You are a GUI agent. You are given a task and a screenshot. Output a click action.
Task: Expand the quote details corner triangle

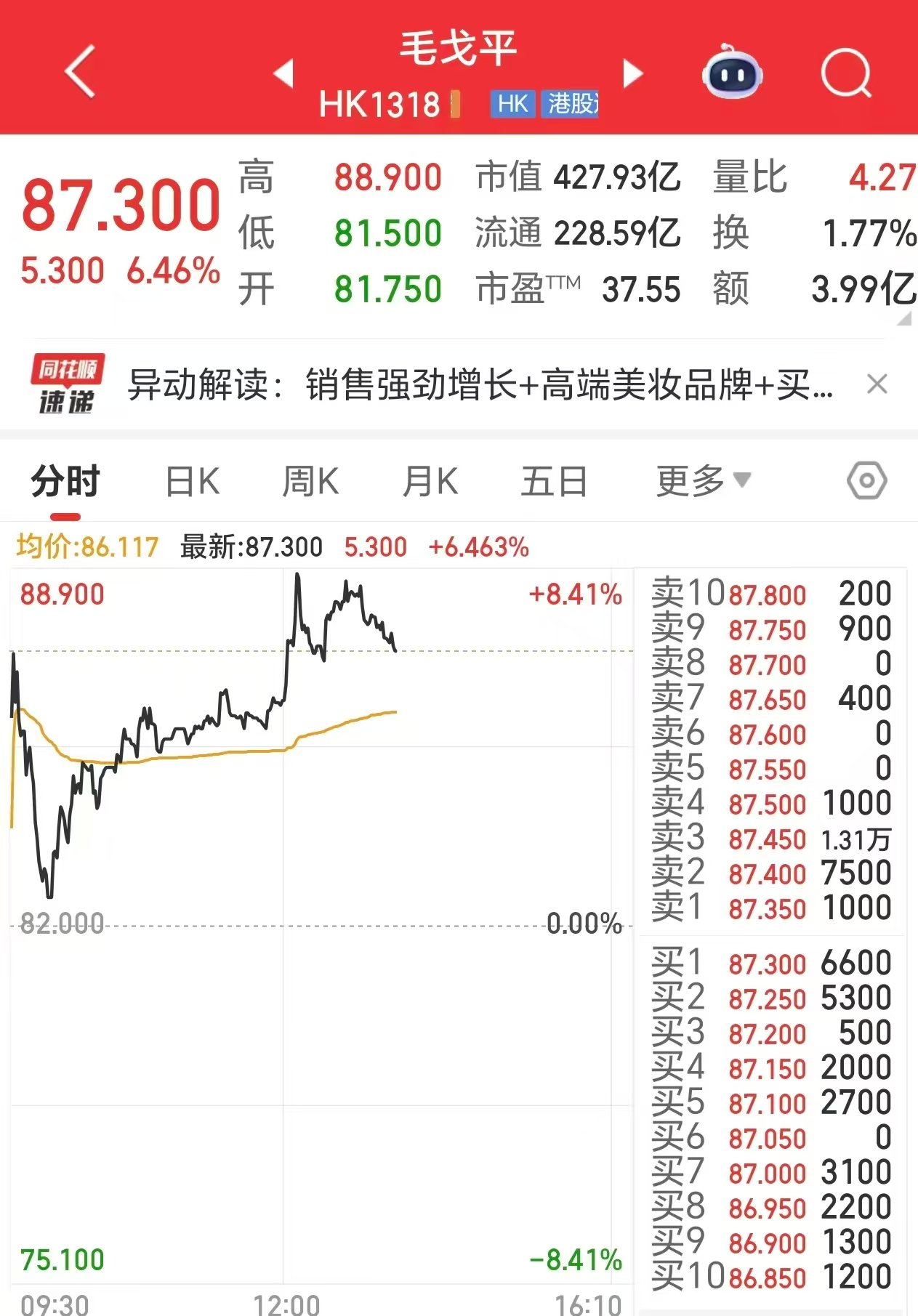(x=903, y=319)
